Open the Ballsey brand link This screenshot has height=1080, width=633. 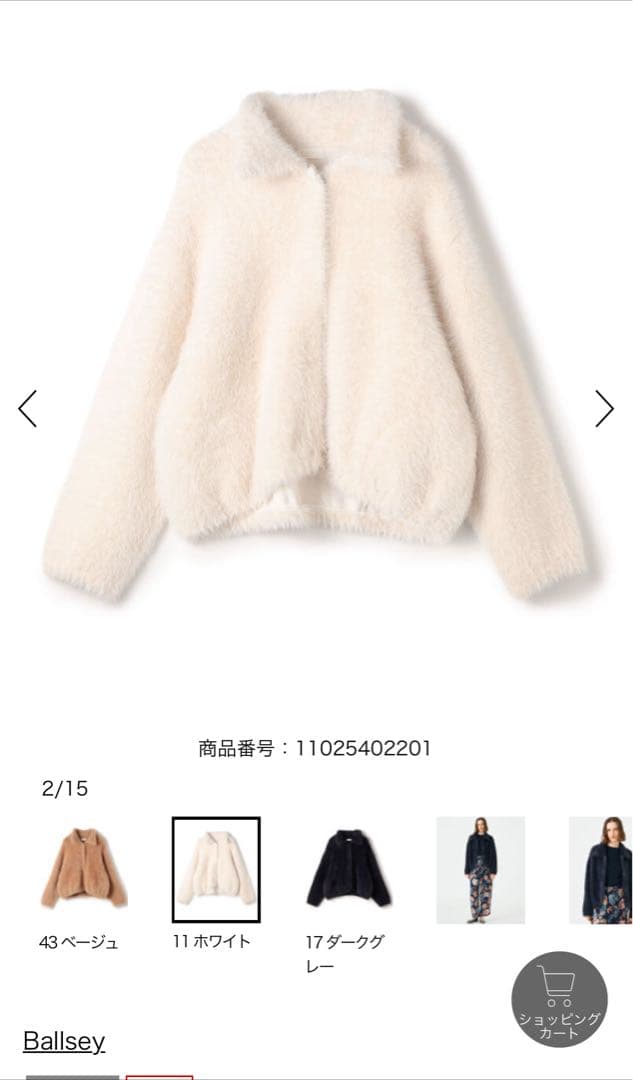[64, 1041]
